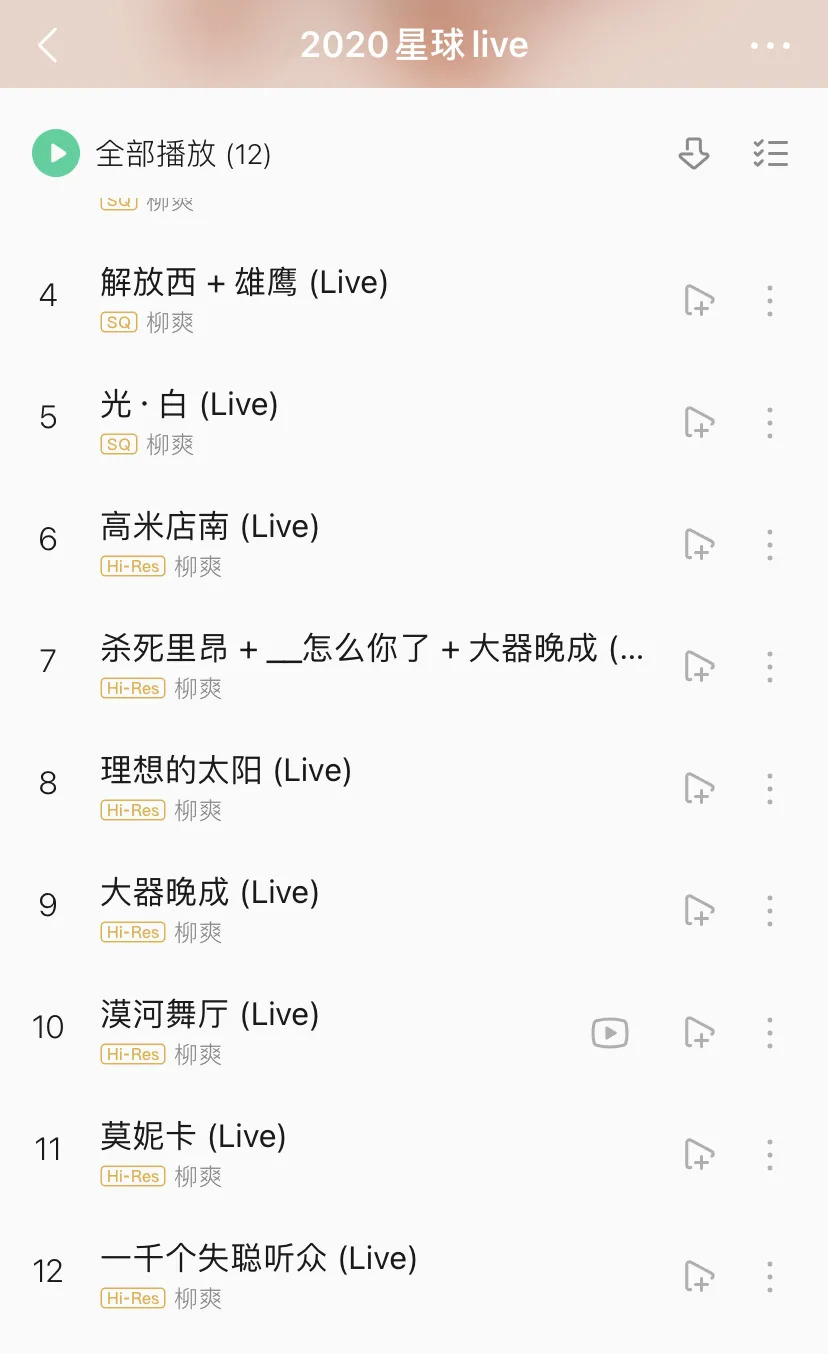
Task: Open multi-select song management list
Action: [x=771, y=154]
